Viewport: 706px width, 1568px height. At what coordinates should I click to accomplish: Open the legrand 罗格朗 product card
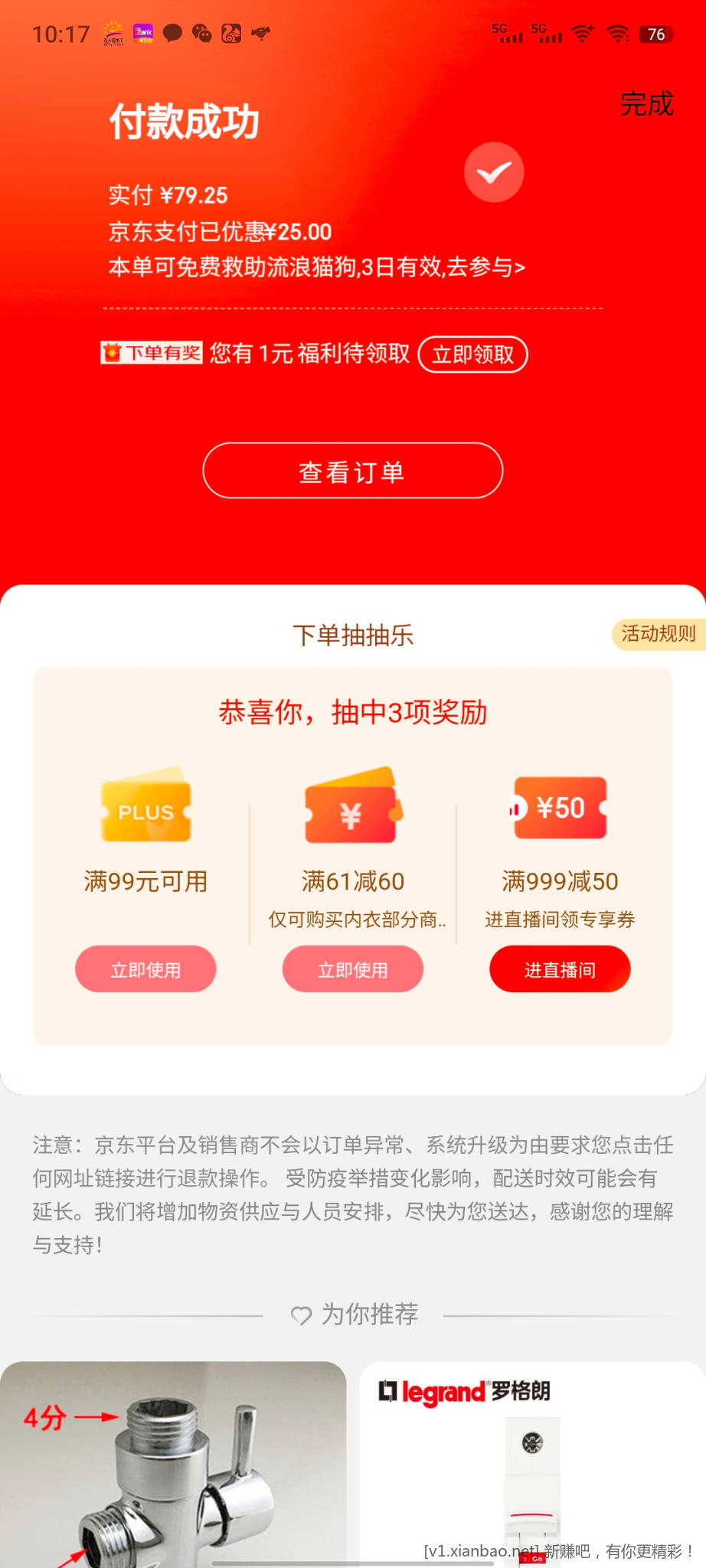click(531, 1462)
